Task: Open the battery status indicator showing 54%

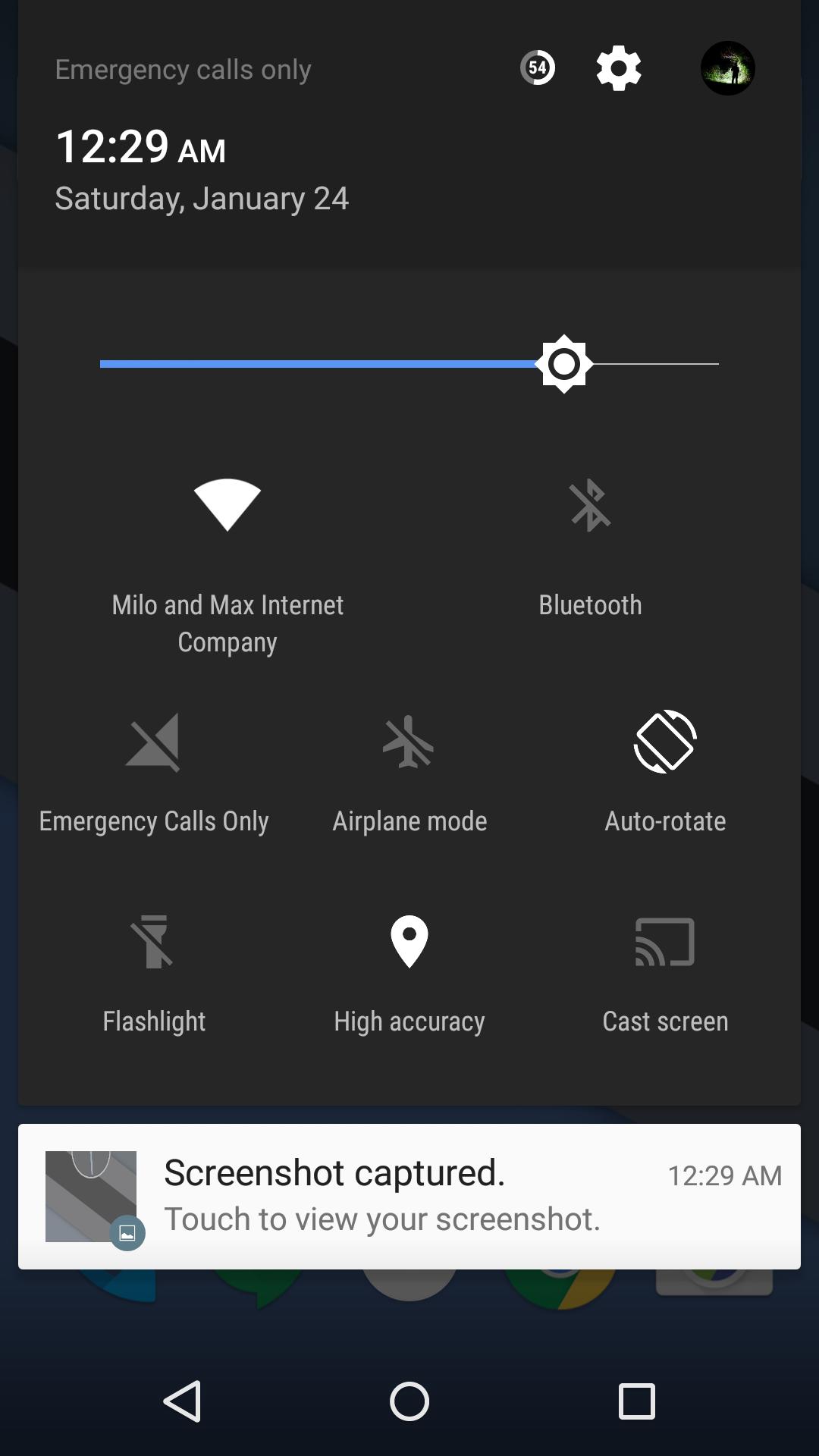Action: [538, 68]
